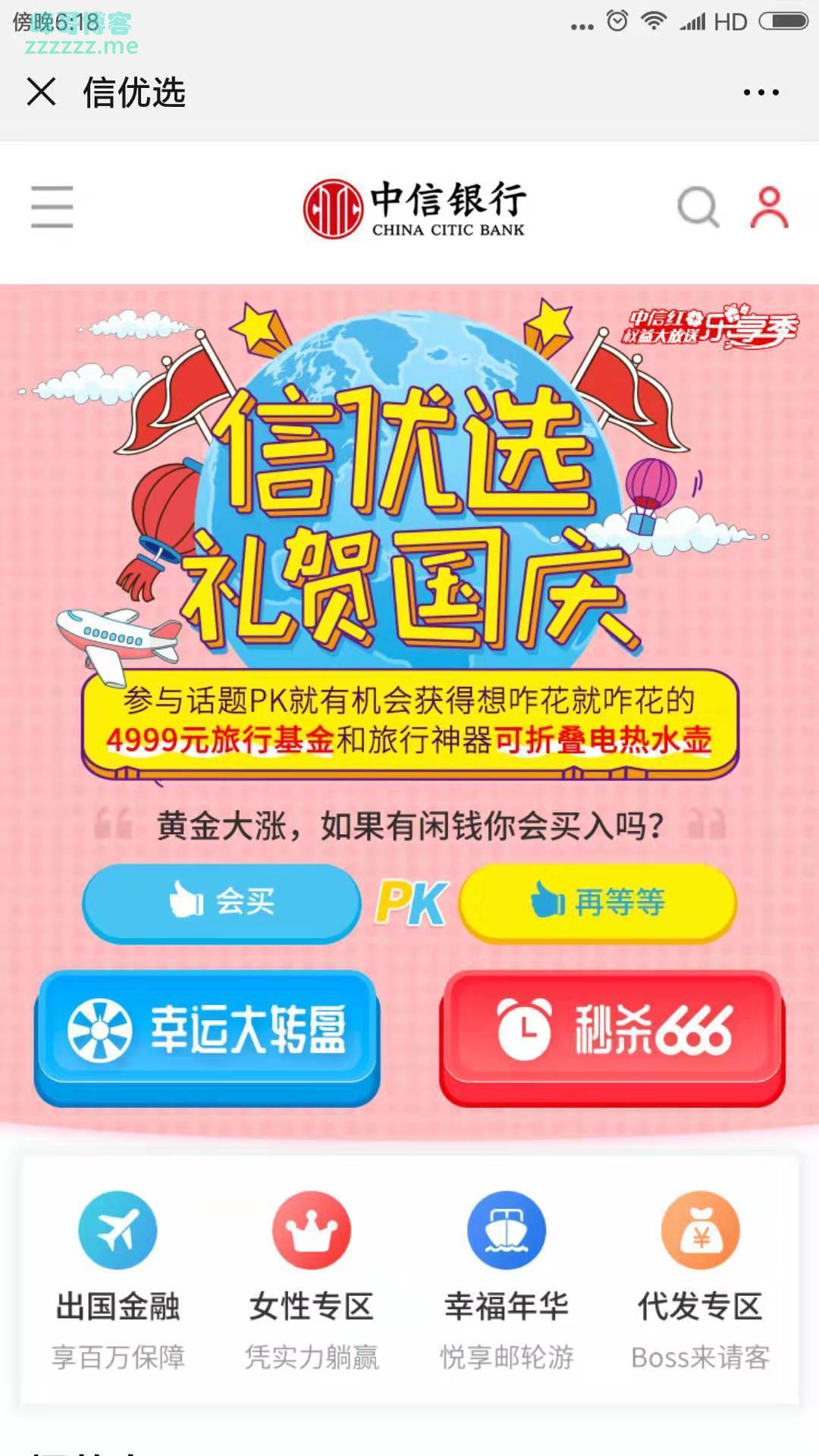The width and height of the screenshot is (819, 1456).
Task: Close the 信优选 webpage
Action: pos(41,93)
